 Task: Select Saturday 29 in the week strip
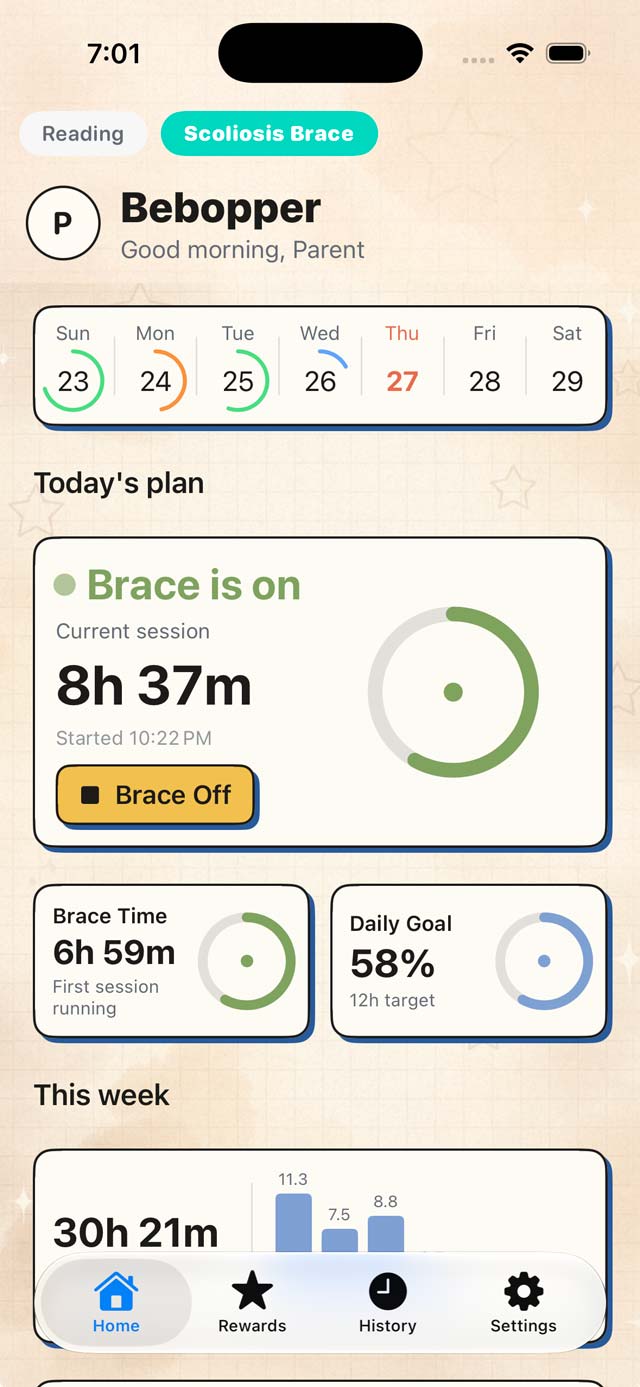(567, 366)
